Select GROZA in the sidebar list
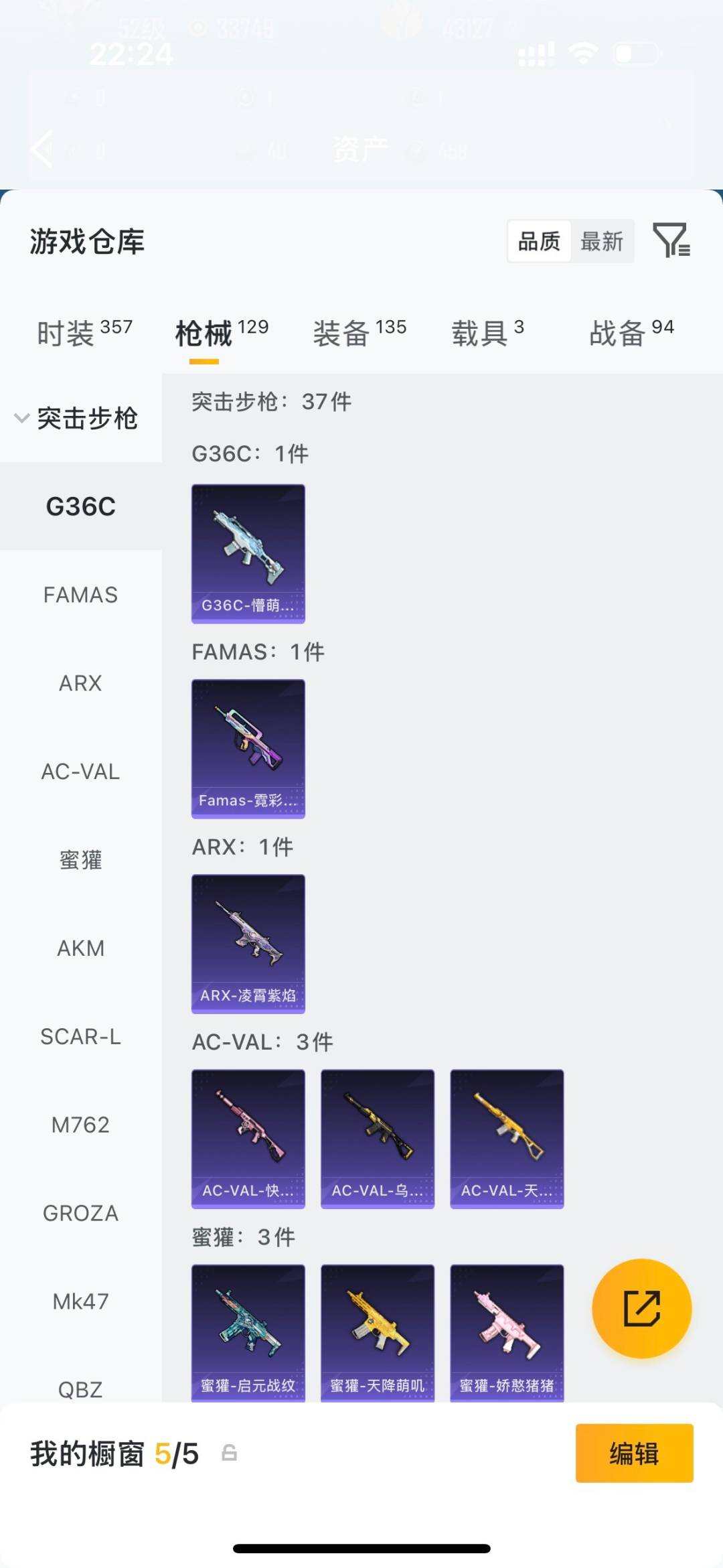The width and height of the screenshot is (723, 1568). click(80, 1213)
